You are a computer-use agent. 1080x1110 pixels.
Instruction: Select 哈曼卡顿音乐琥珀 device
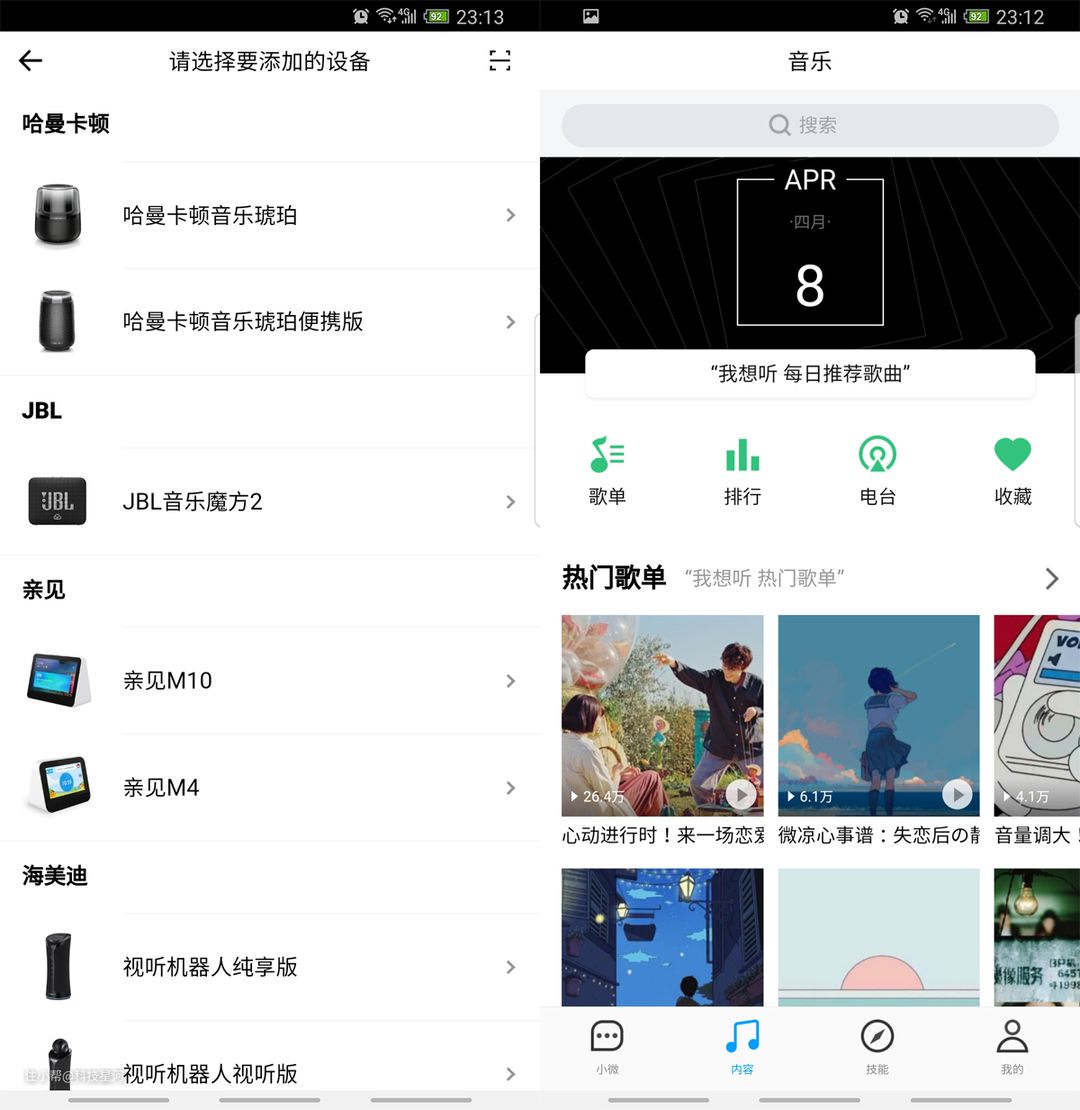click(270, 215)
